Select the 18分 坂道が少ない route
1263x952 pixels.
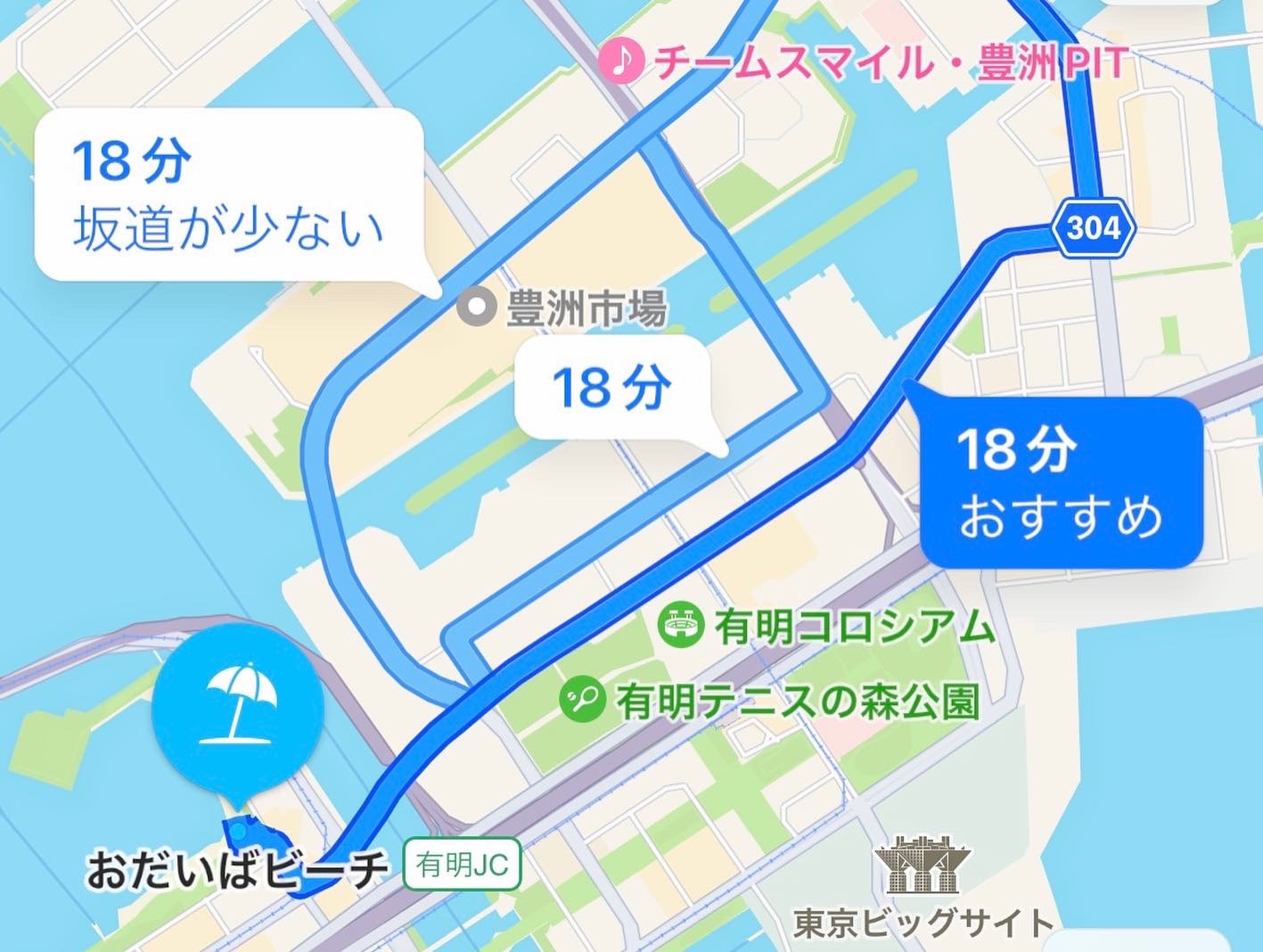[227, 194]
